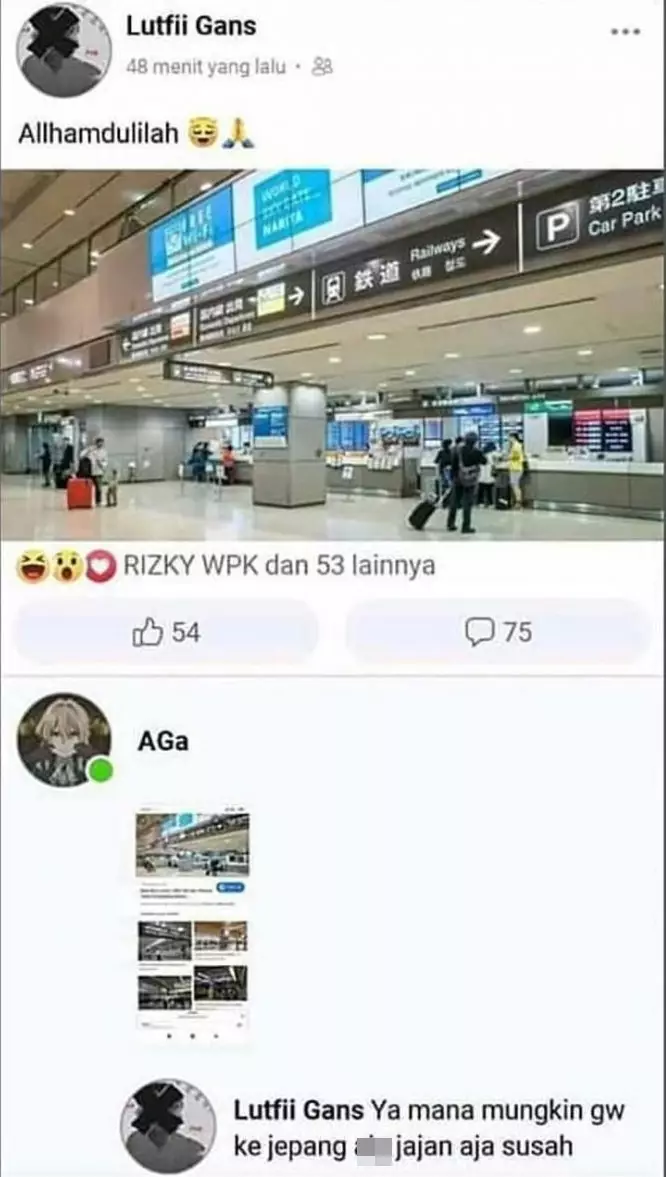Open Lutfii Gans name in the reply

299,1111
